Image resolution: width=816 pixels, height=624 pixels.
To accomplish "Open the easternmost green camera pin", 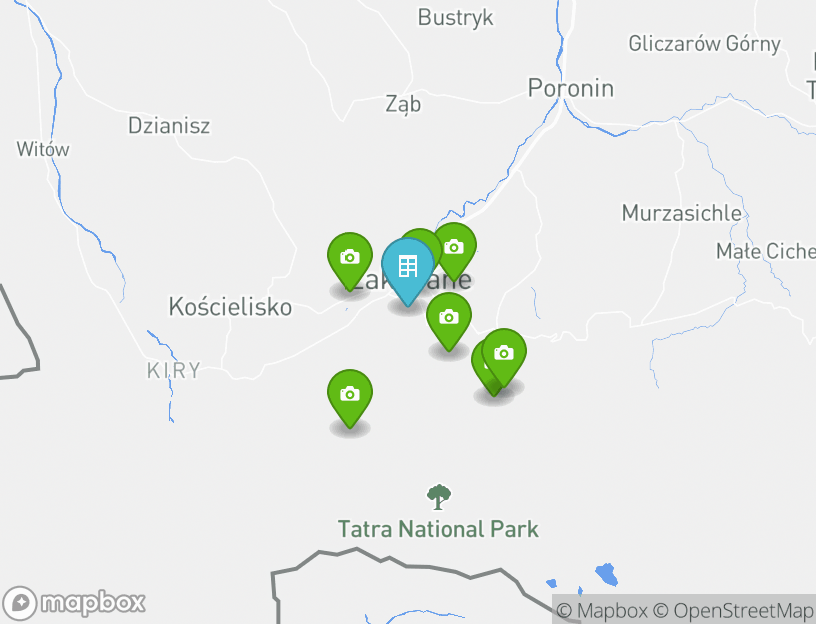I will (504, 354).
